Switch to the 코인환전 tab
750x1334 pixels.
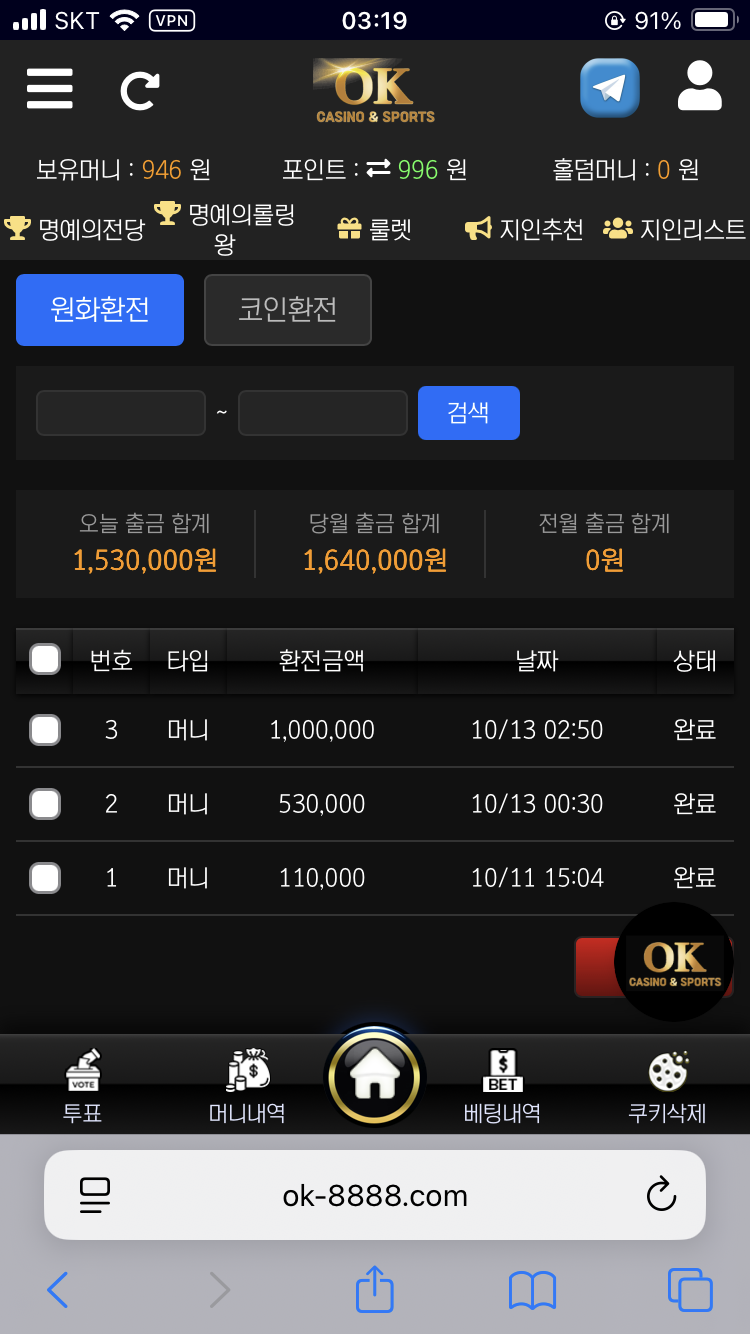[288, 310]
